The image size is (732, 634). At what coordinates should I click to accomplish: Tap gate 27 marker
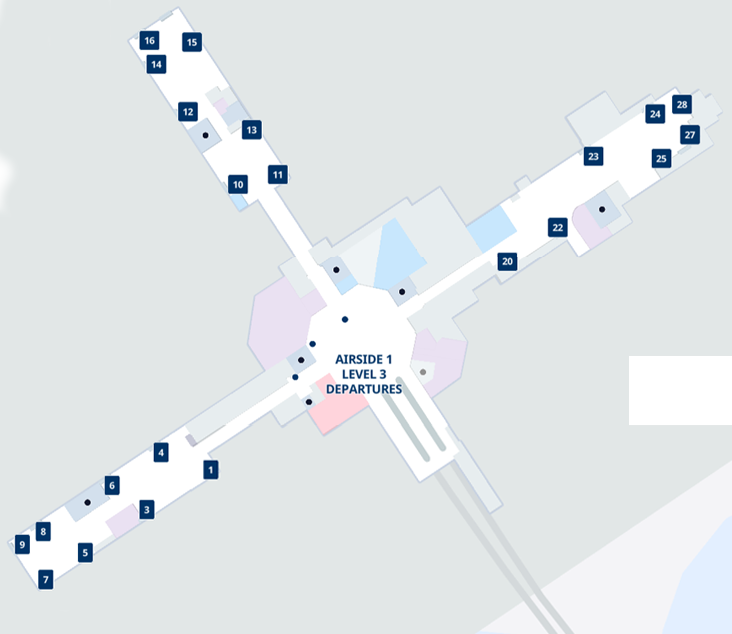pyautogui.click(x=689, y=135)
